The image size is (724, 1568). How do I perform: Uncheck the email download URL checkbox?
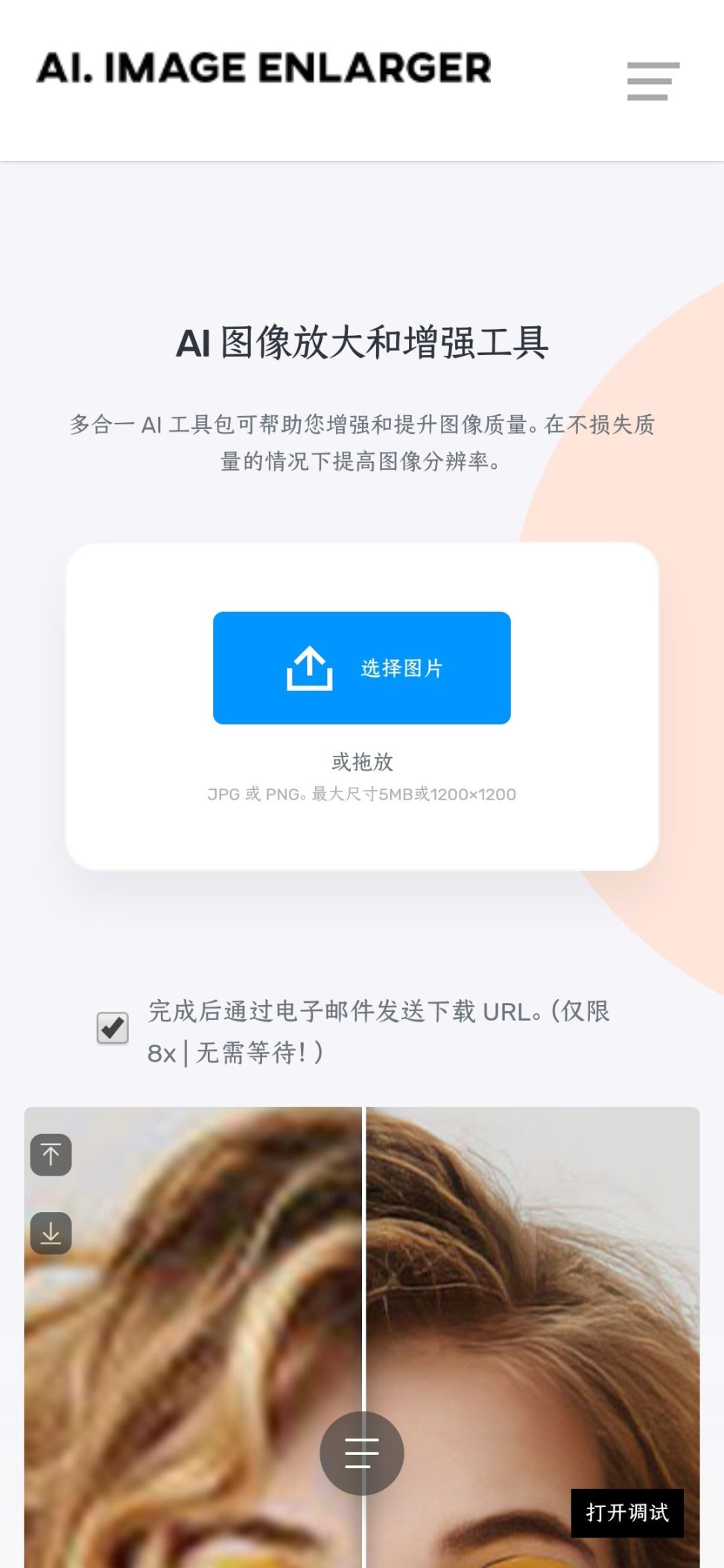[x=112, y=1028]
